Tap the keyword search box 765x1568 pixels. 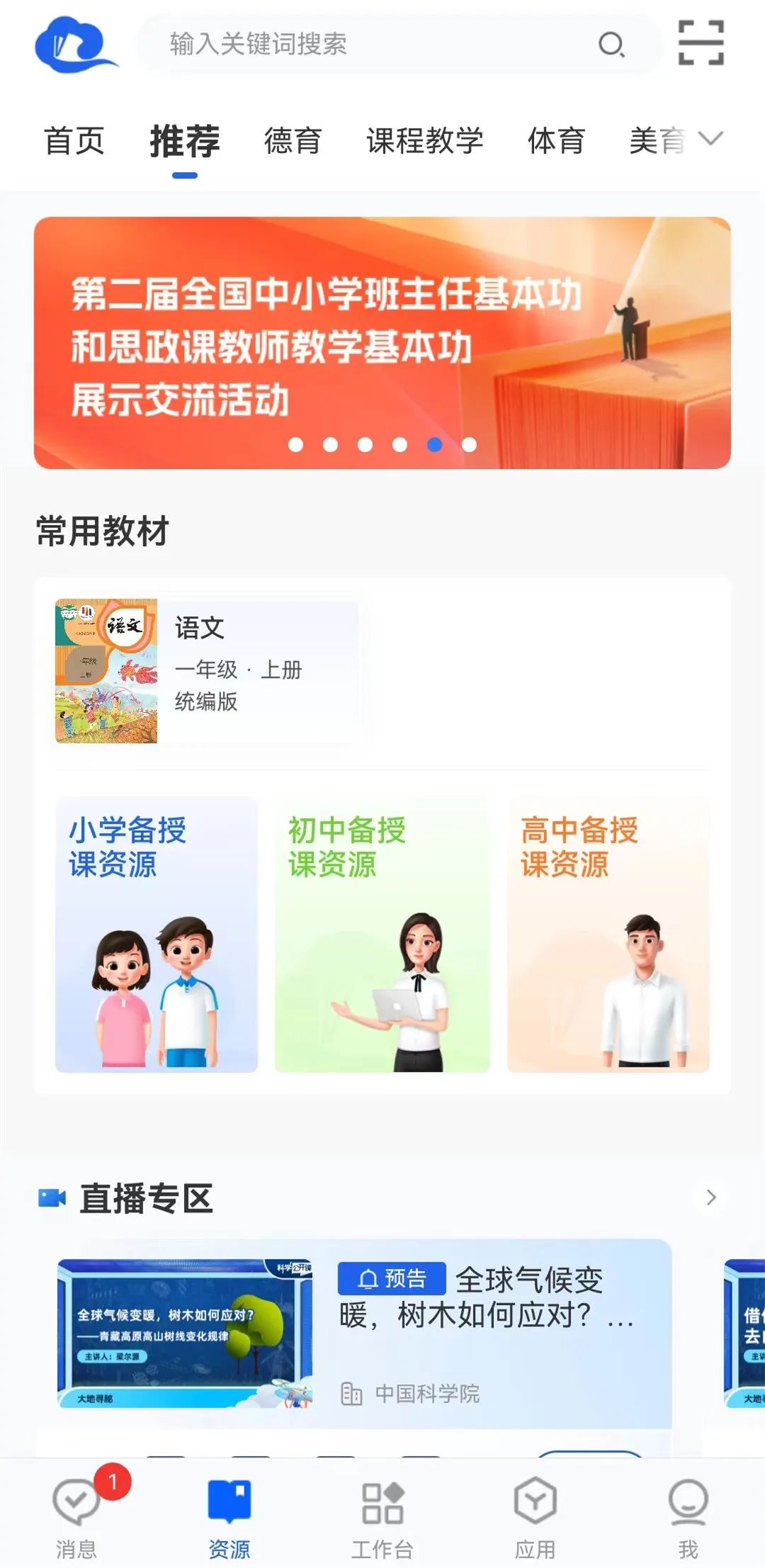click(x=368, y=44)
